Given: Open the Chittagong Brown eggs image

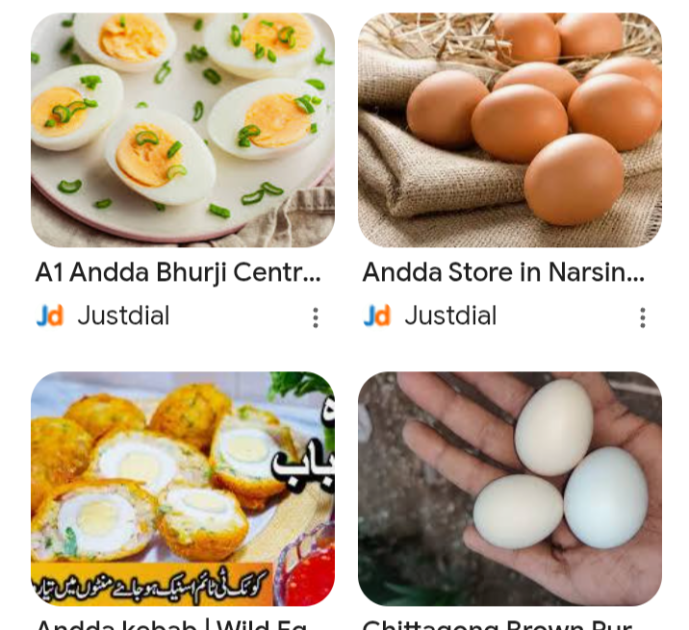Looking at the screenshot, I should point(510,488).
